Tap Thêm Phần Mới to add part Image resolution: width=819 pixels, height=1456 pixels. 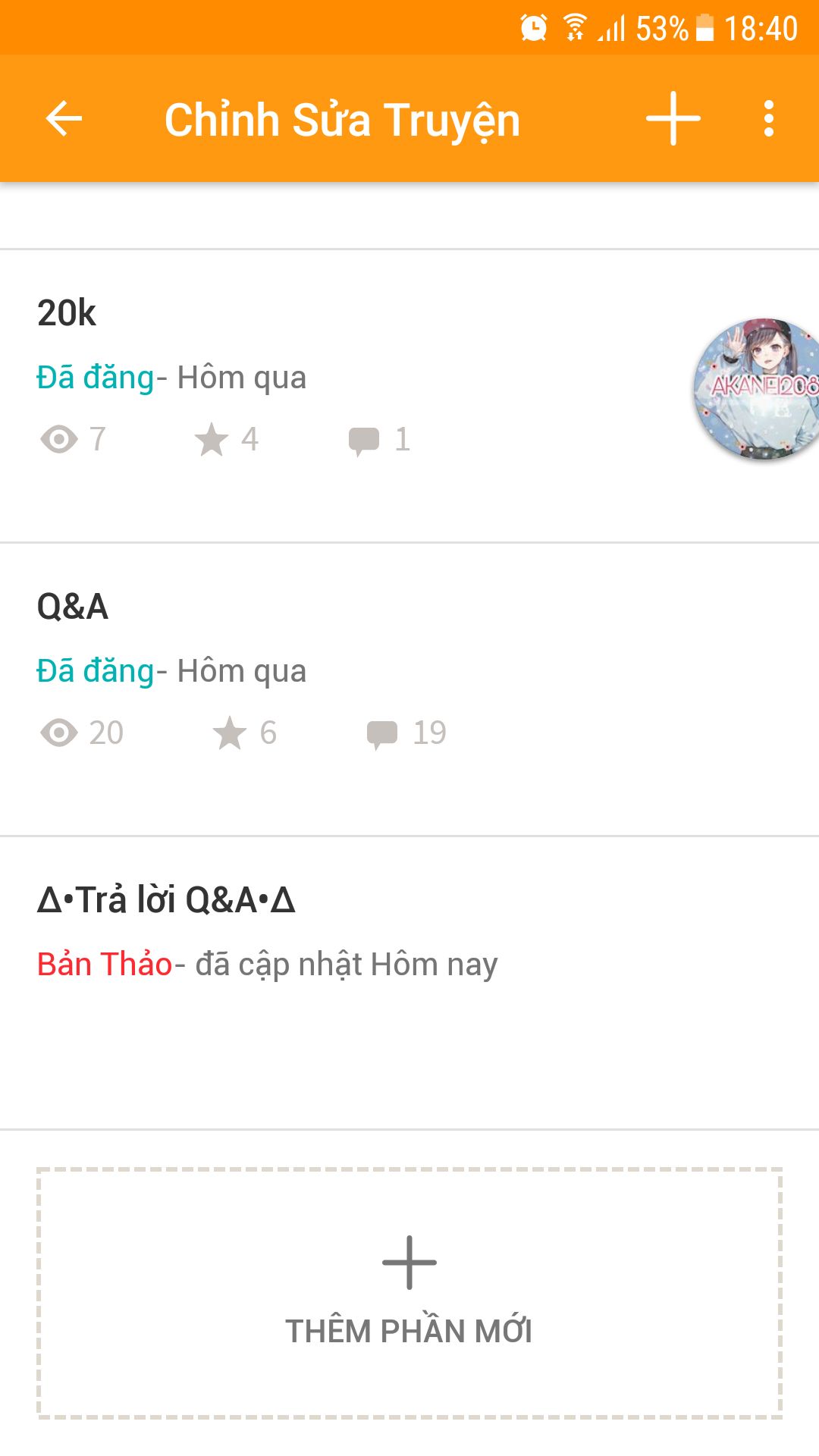tap(409, 1293)
